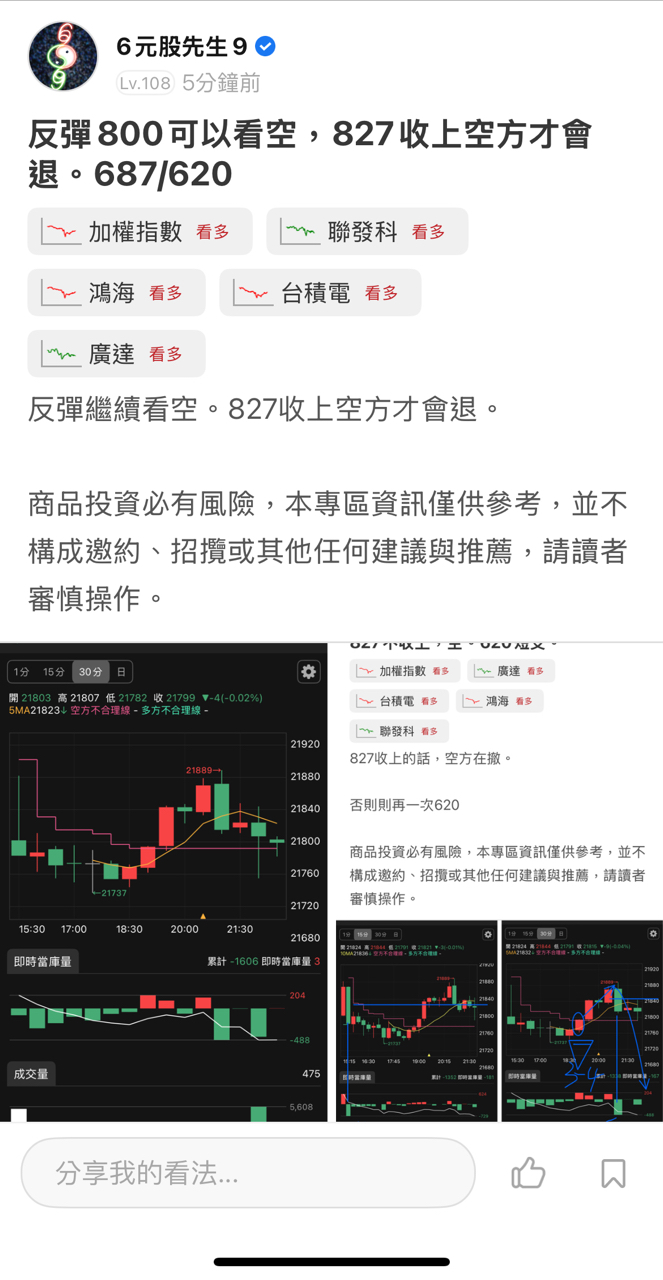Open the 廣達 stock chip
The width and height of the screenshot is (663, 1280).
(116, 354)
